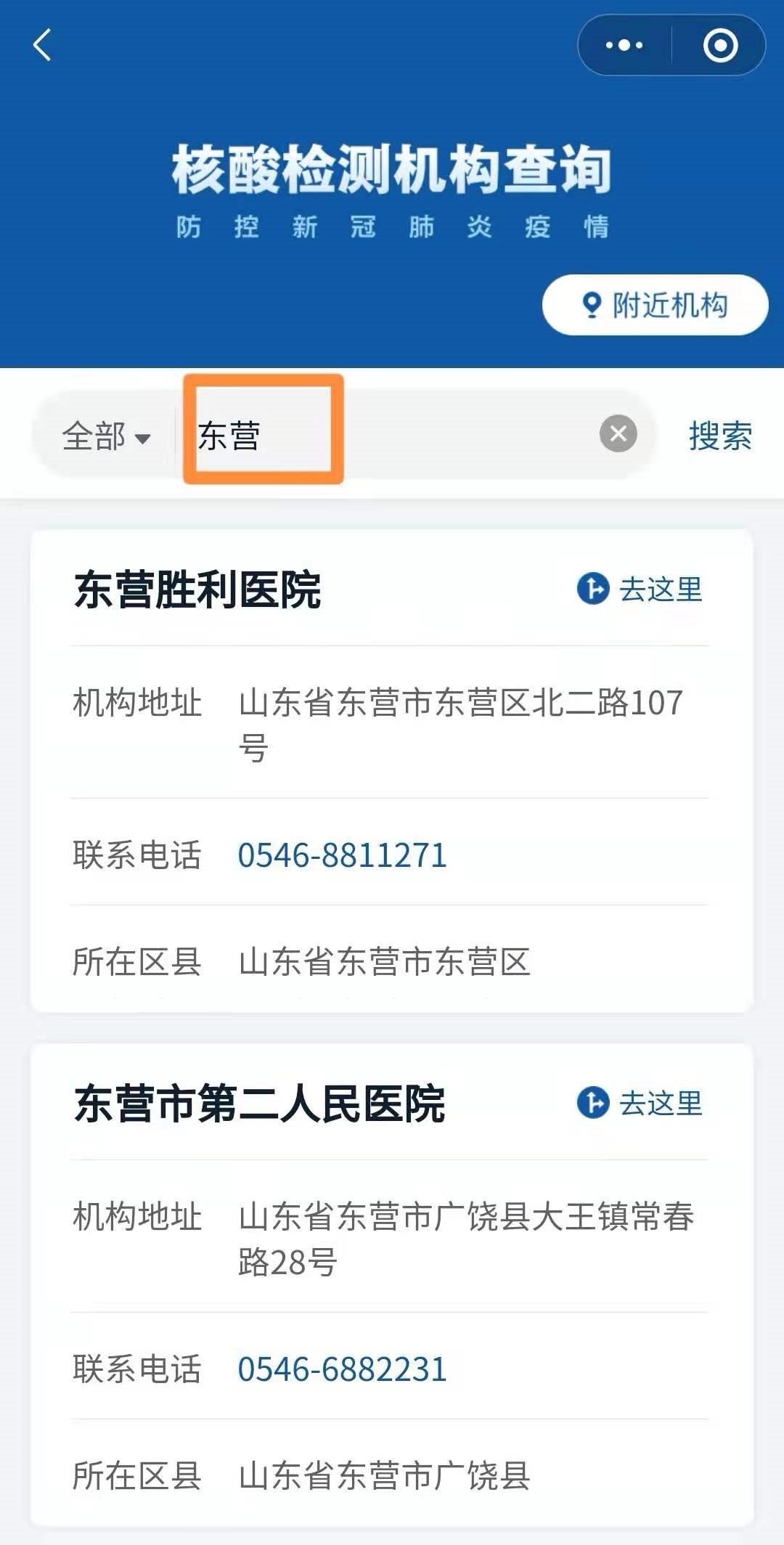784x1545 pixels.
Task: Call 0546-8811271
Action: 342,855
